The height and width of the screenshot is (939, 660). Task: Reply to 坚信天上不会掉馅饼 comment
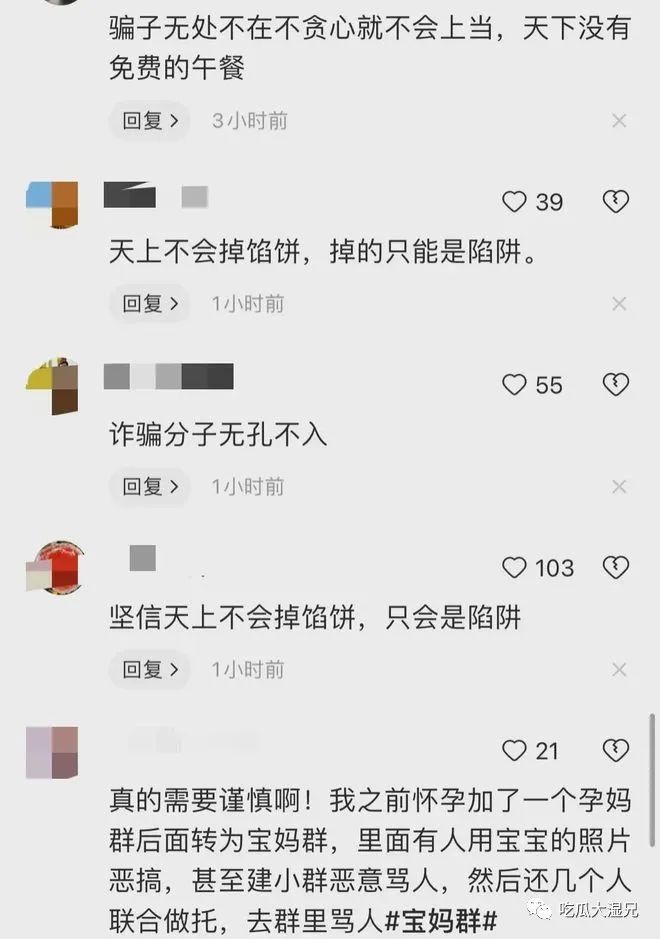pyautogui.click(x=149, y=669)
